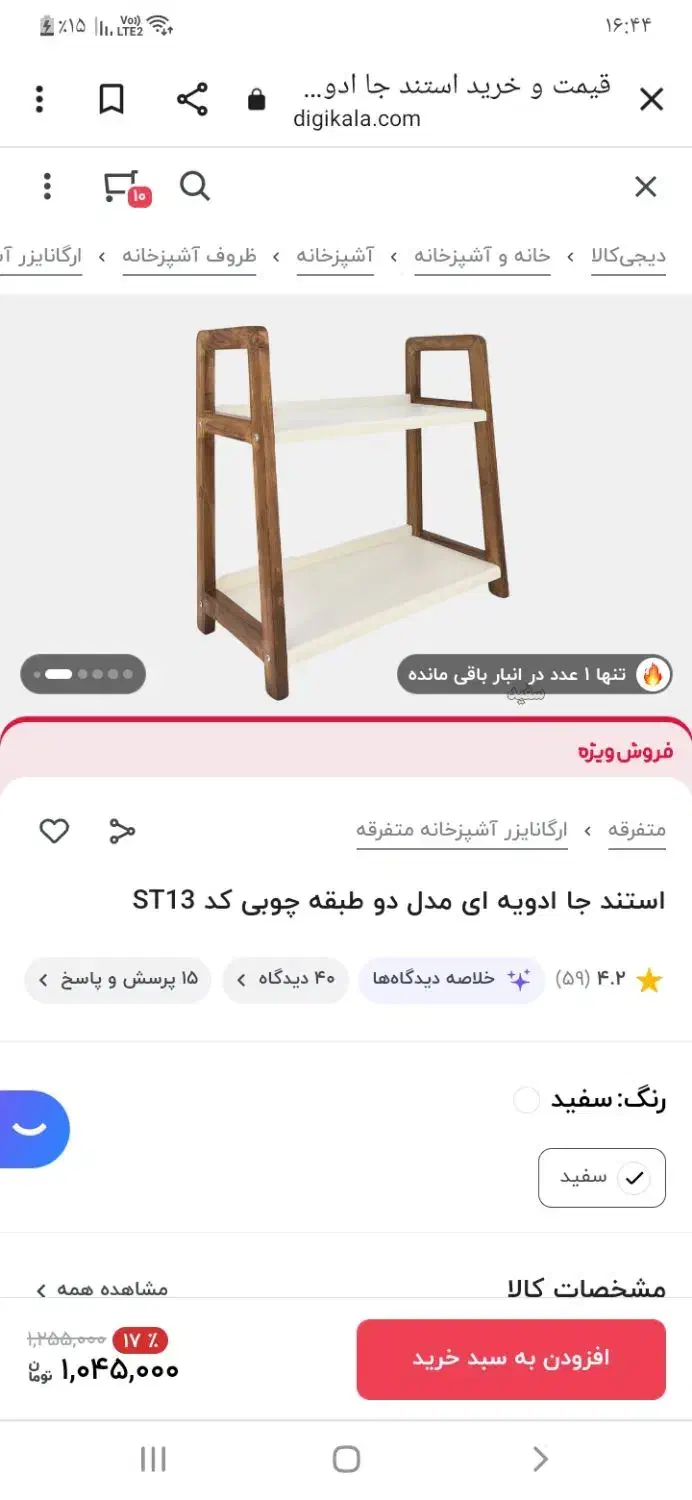This screenshot has width=692, height=1500.
Task: Close the Digikala product page
Action: tap(646, 187)
